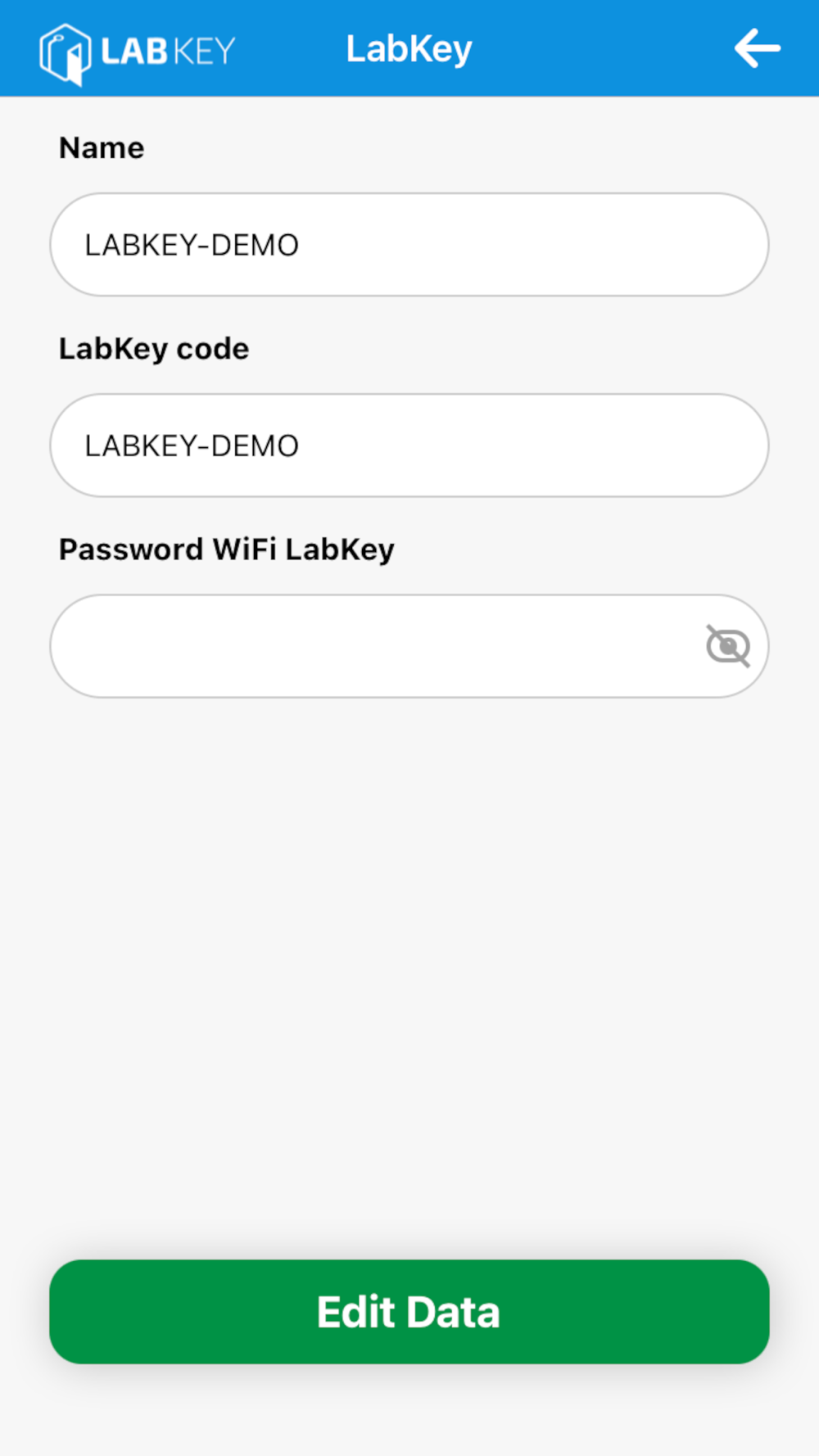Screen dimensions: 819x1456
Task: Focus the LabKey code field
Action: click(409, 445)
